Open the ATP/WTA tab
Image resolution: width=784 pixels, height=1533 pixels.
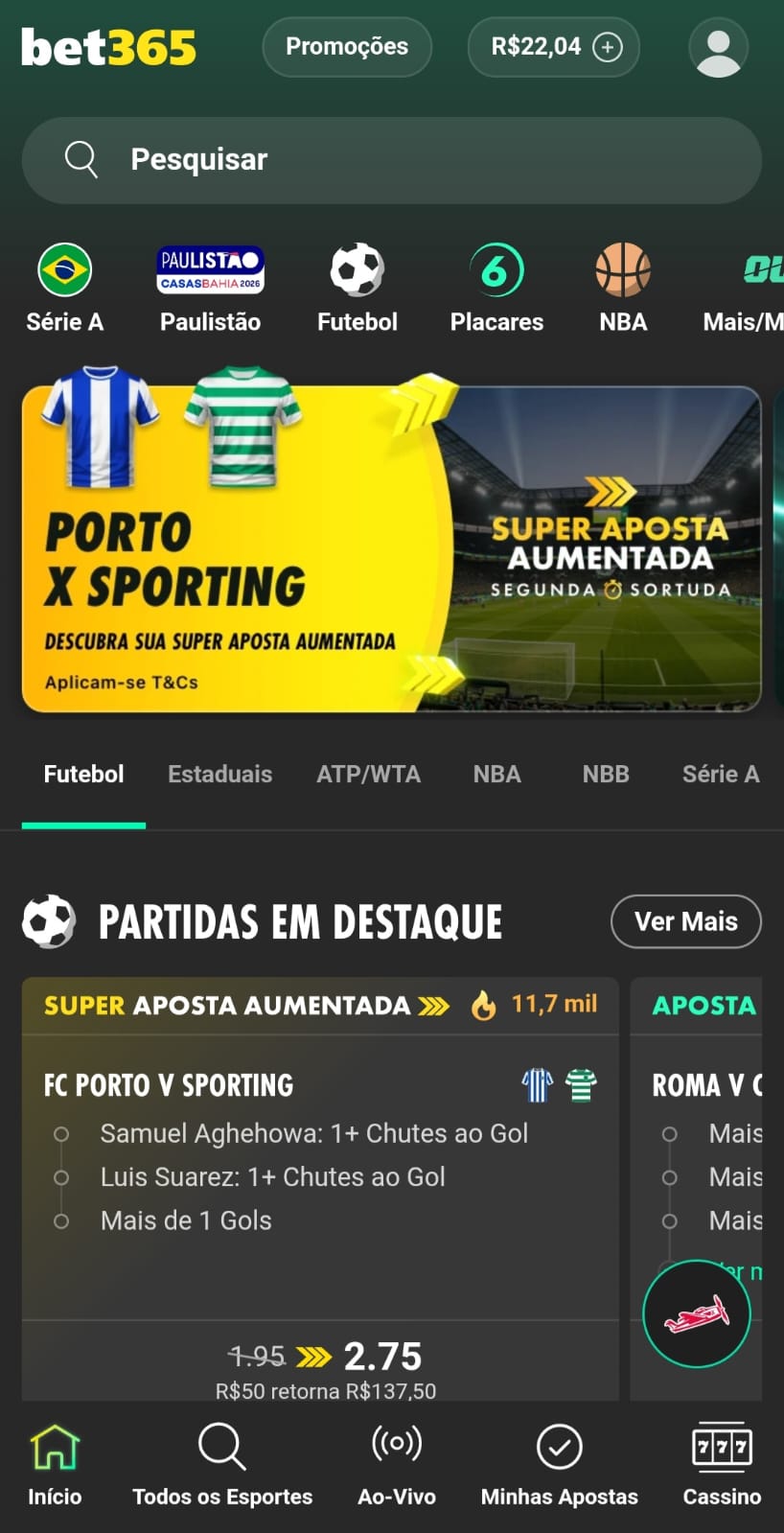click(x=368, y=774)
